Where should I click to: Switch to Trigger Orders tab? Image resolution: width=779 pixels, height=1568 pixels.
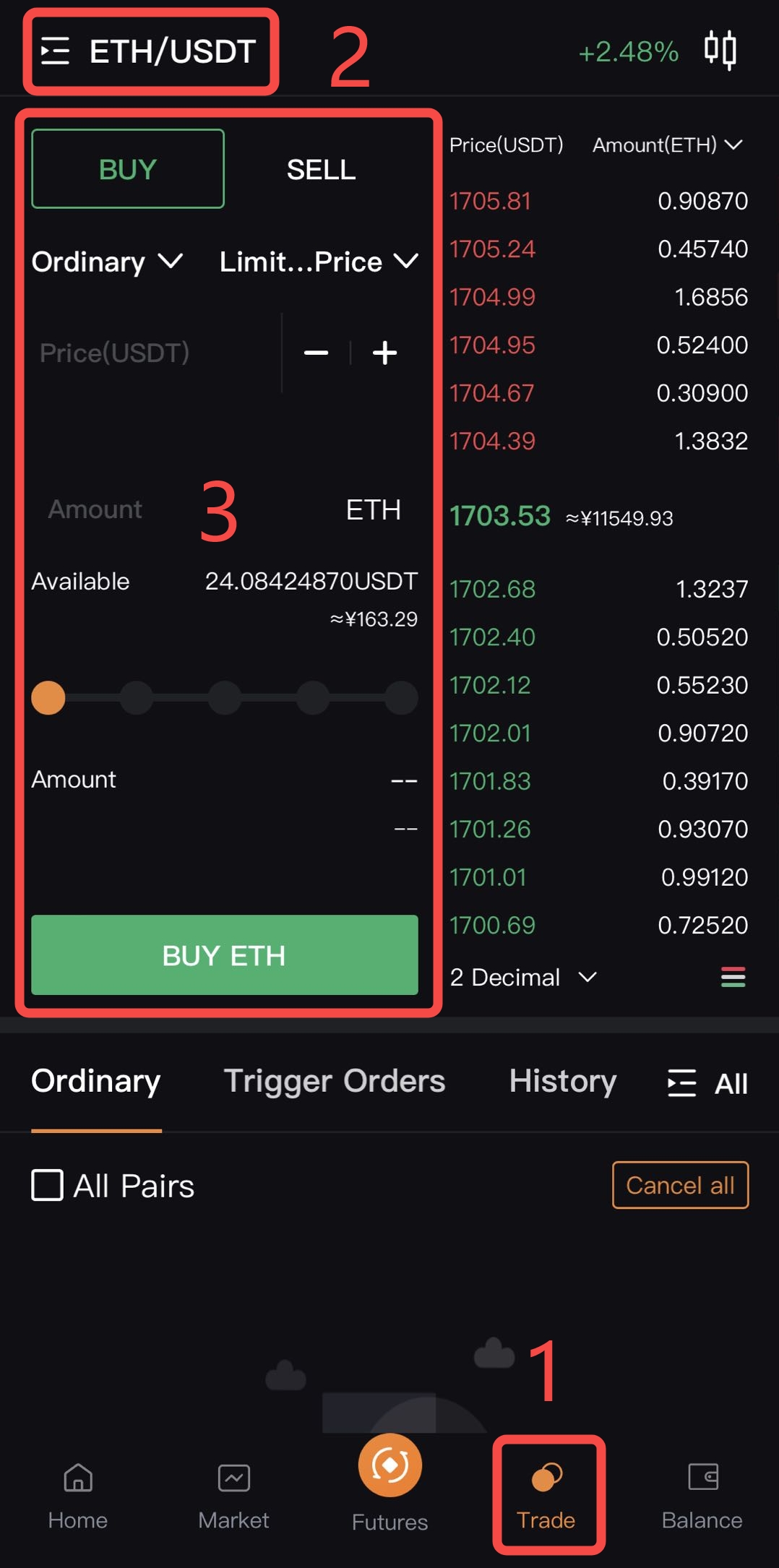[x=334, y=1081]
